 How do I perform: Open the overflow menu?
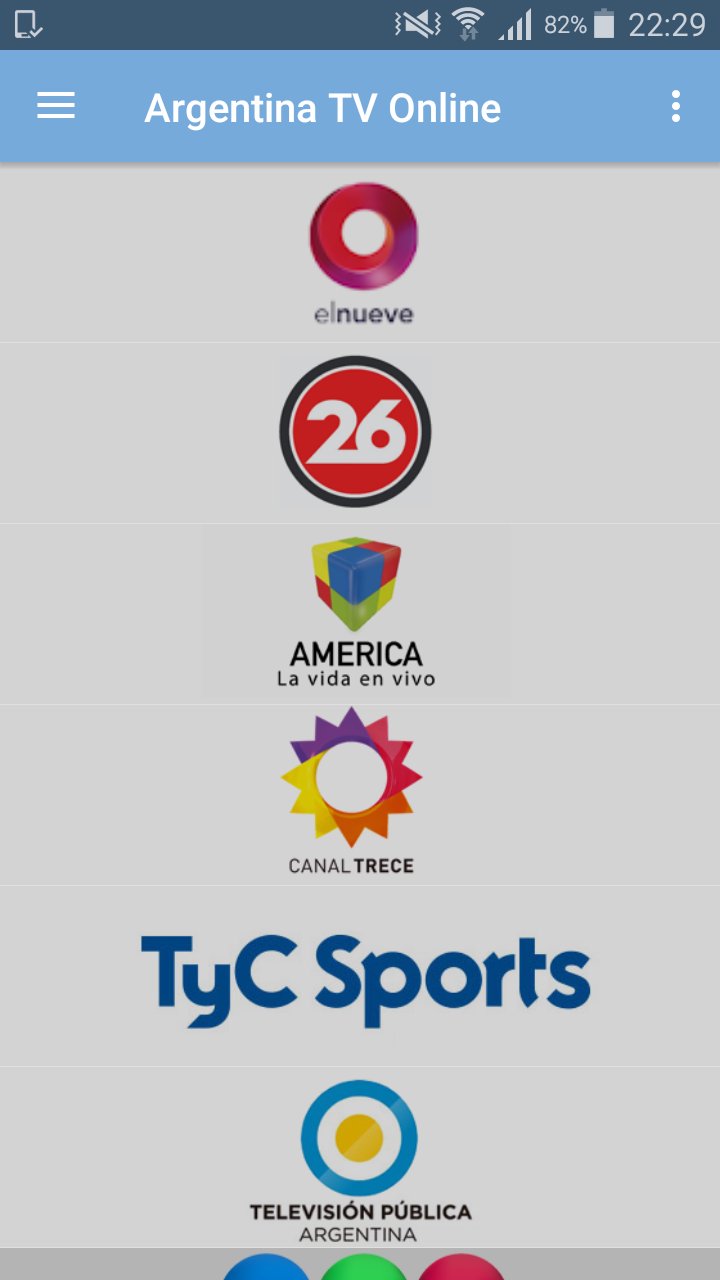[x=676, y=106]
